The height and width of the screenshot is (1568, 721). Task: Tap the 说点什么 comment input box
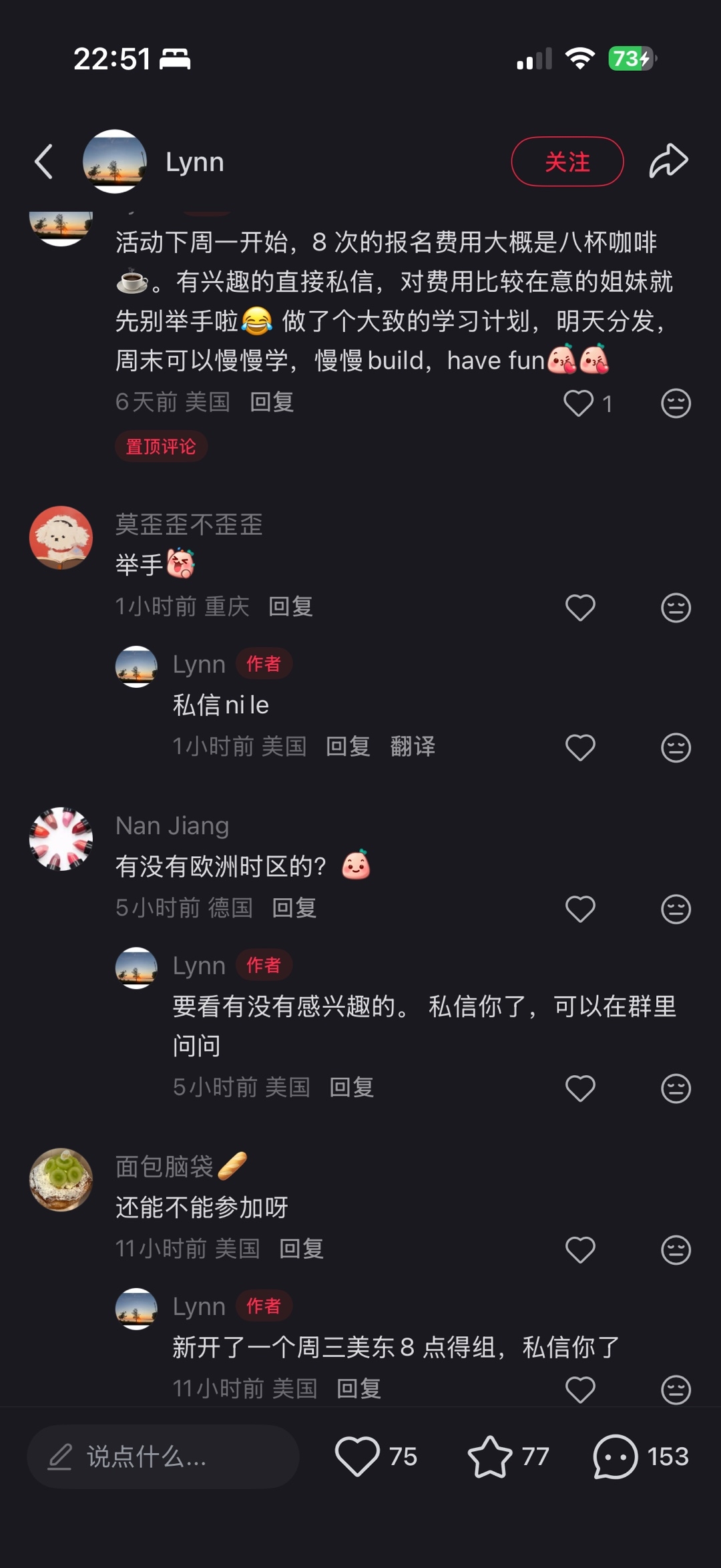click(x=163, y=1456)
